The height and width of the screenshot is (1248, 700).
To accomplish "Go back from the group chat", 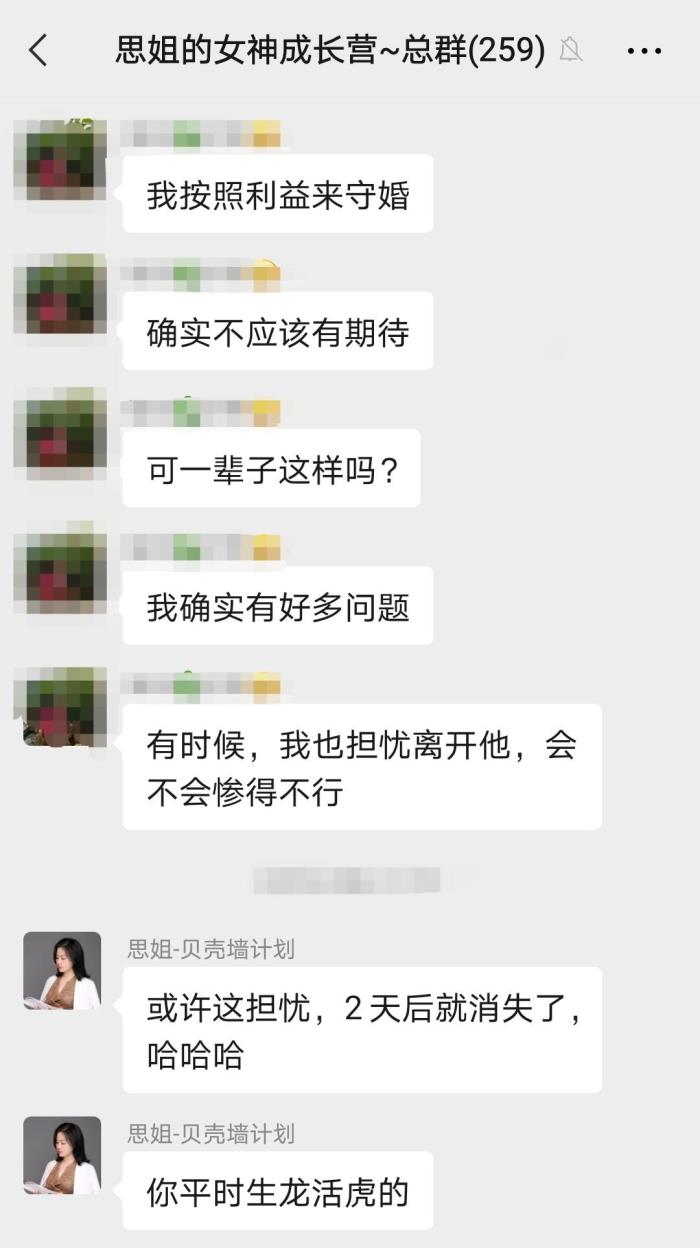I will pyautogui.click(x=38, y=49).
